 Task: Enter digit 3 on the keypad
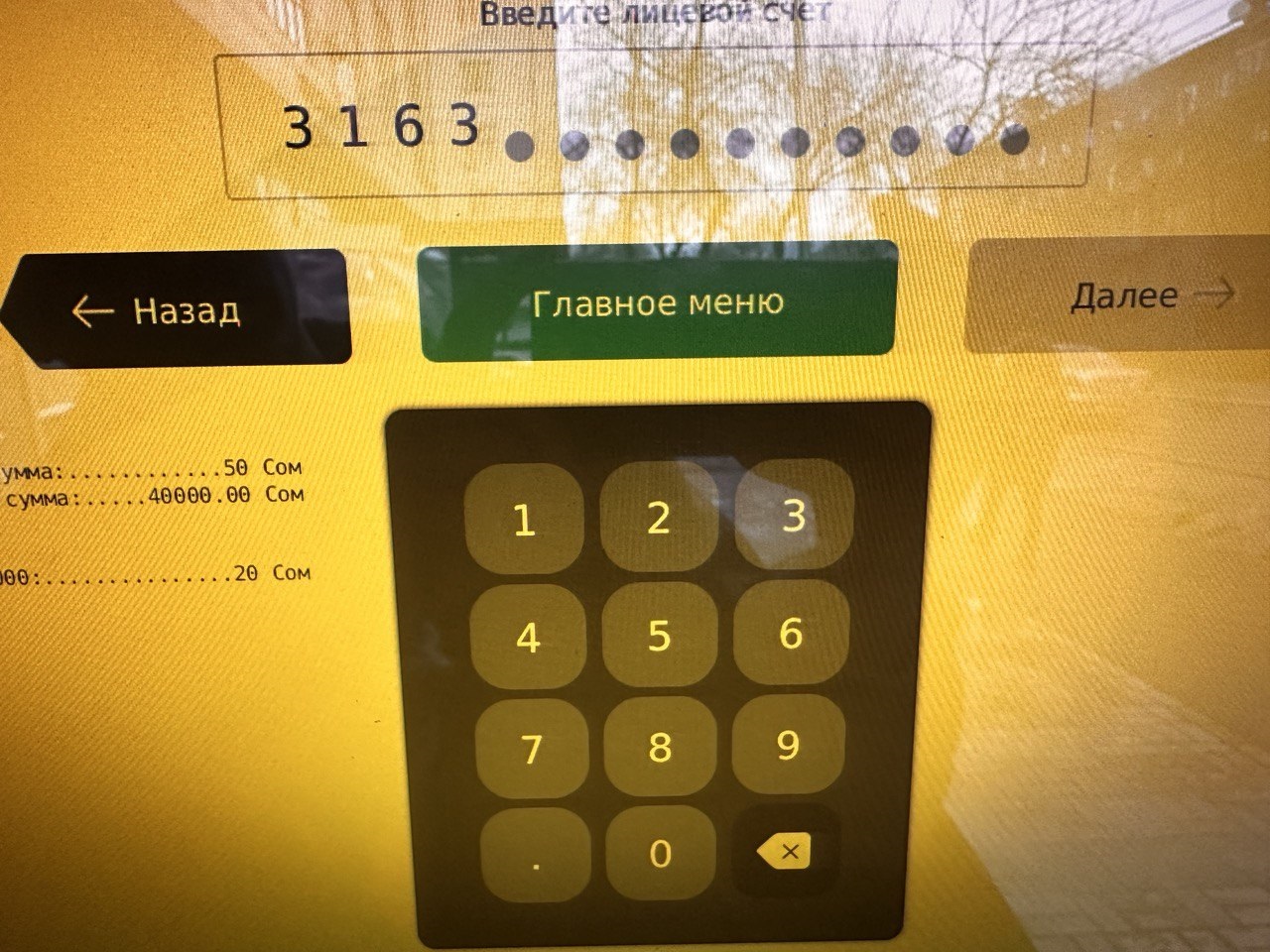[x=793, y=514]
